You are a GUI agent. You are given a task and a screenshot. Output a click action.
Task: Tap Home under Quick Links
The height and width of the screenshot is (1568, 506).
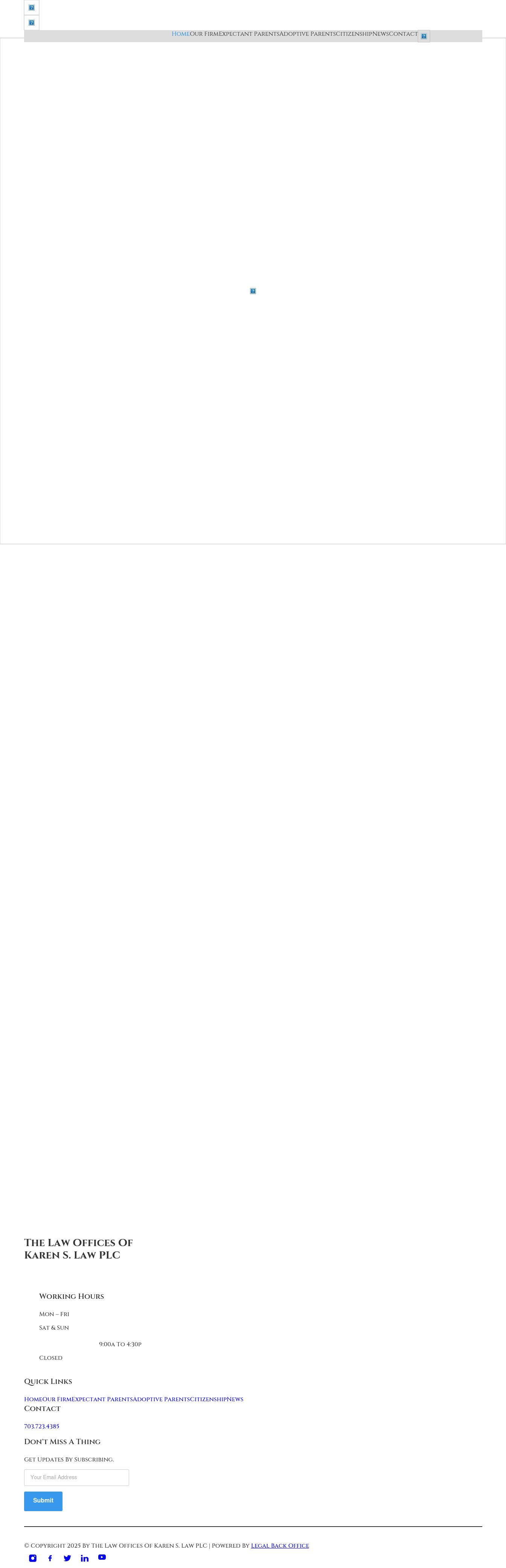(x=33, y=1399)
